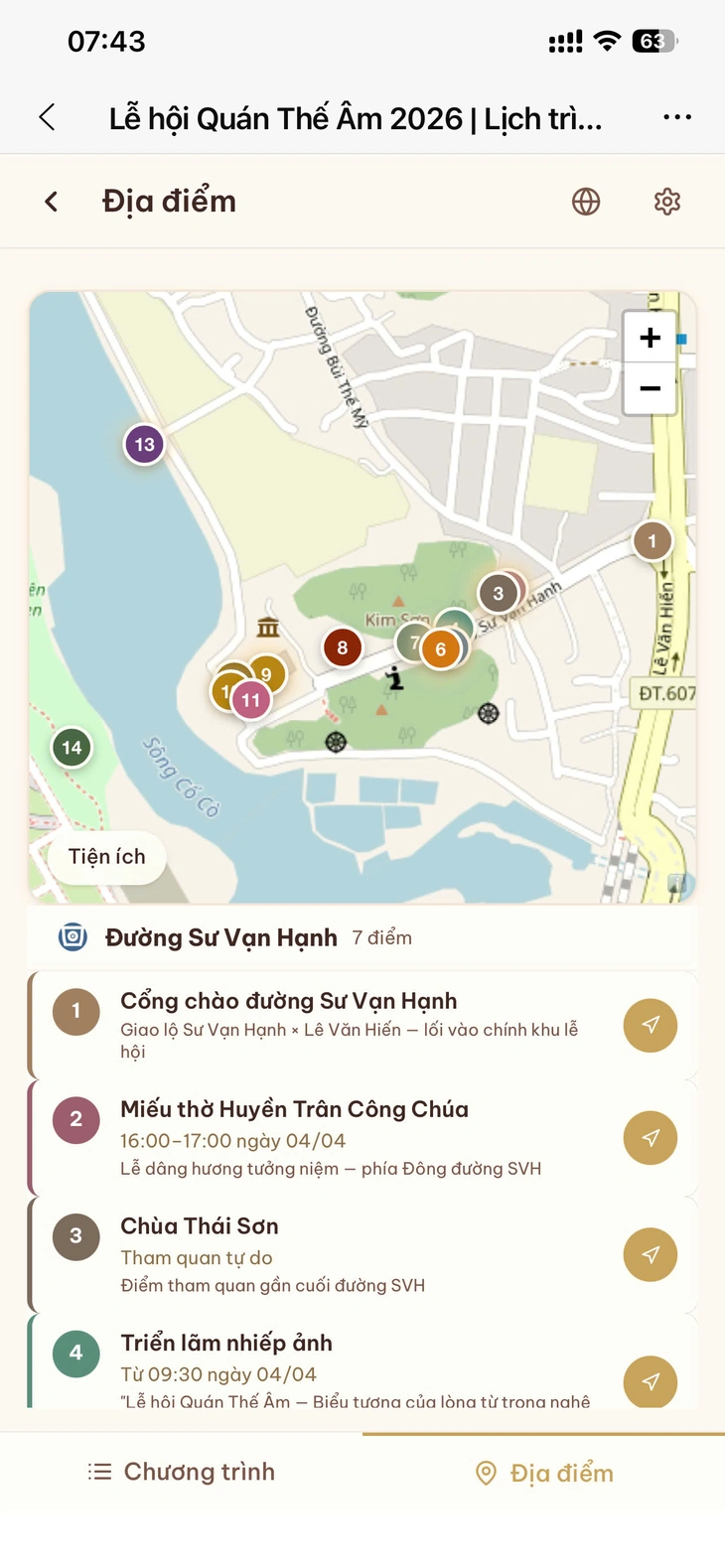Zoom out the map
The width and height of the screenshot is (725, 1568).
point(650,388)
